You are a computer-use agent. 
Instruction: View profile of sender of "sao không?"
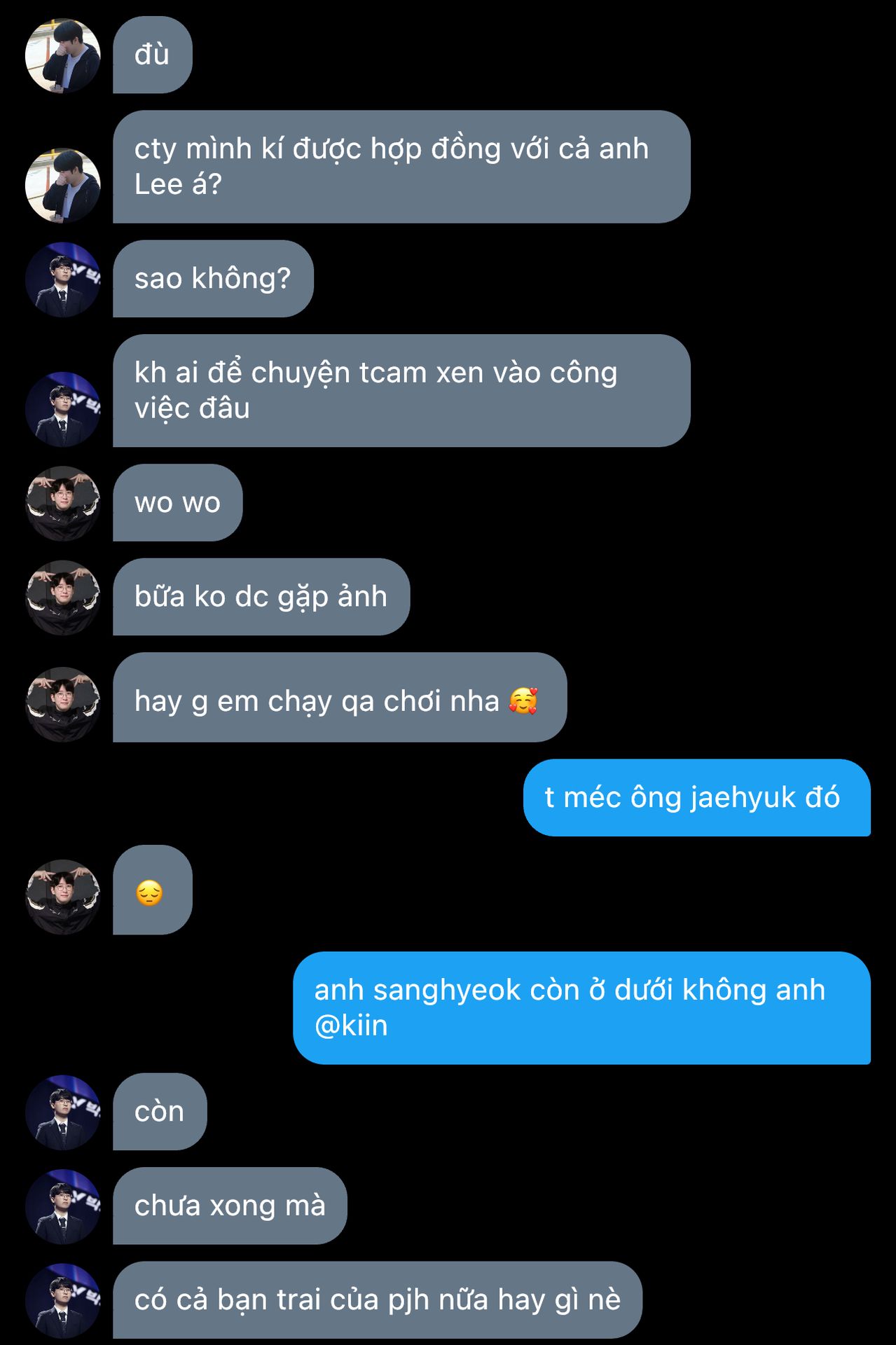[x=63, y=279]
